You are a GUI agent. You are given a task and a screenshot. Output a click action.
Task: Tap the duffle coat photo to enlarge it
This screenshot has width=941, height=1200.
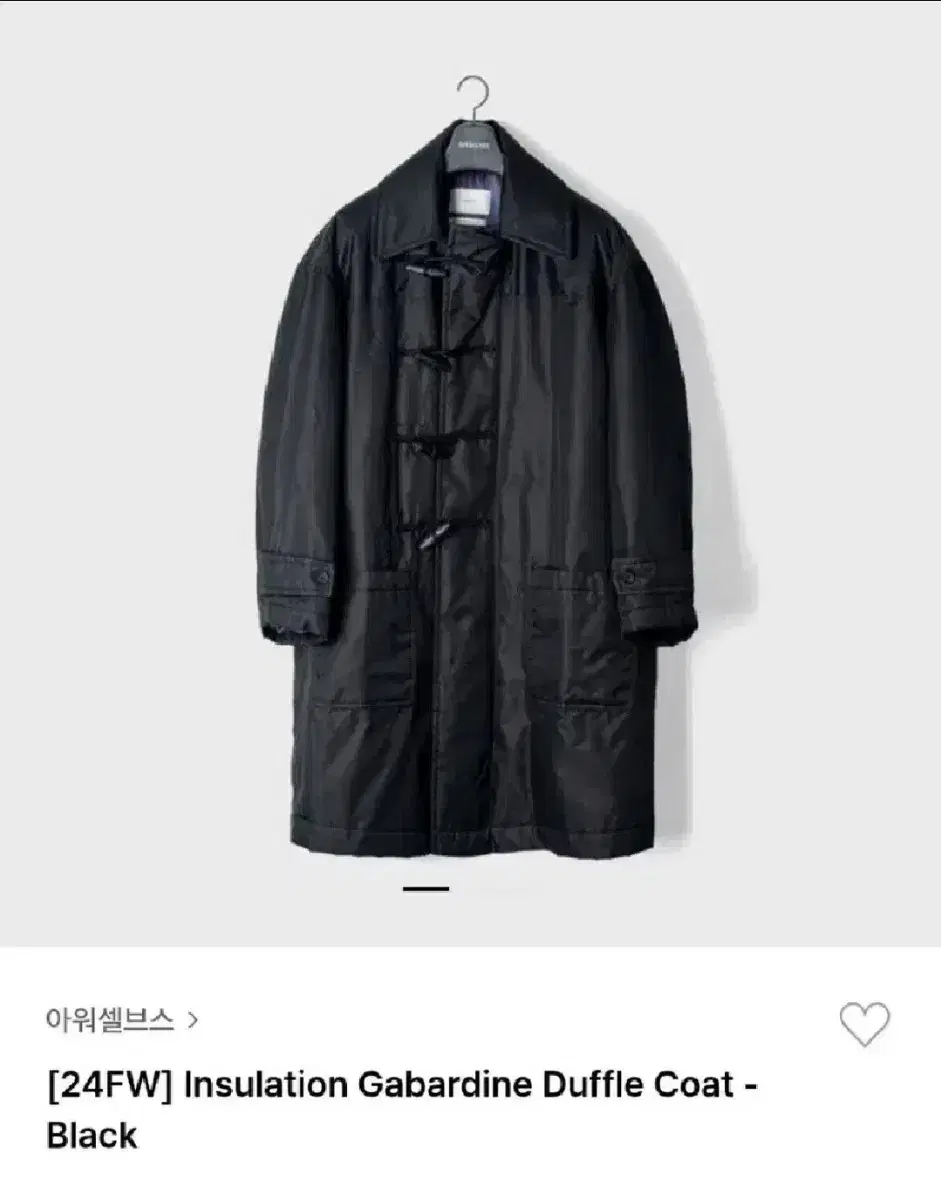(x=470, y=470)
